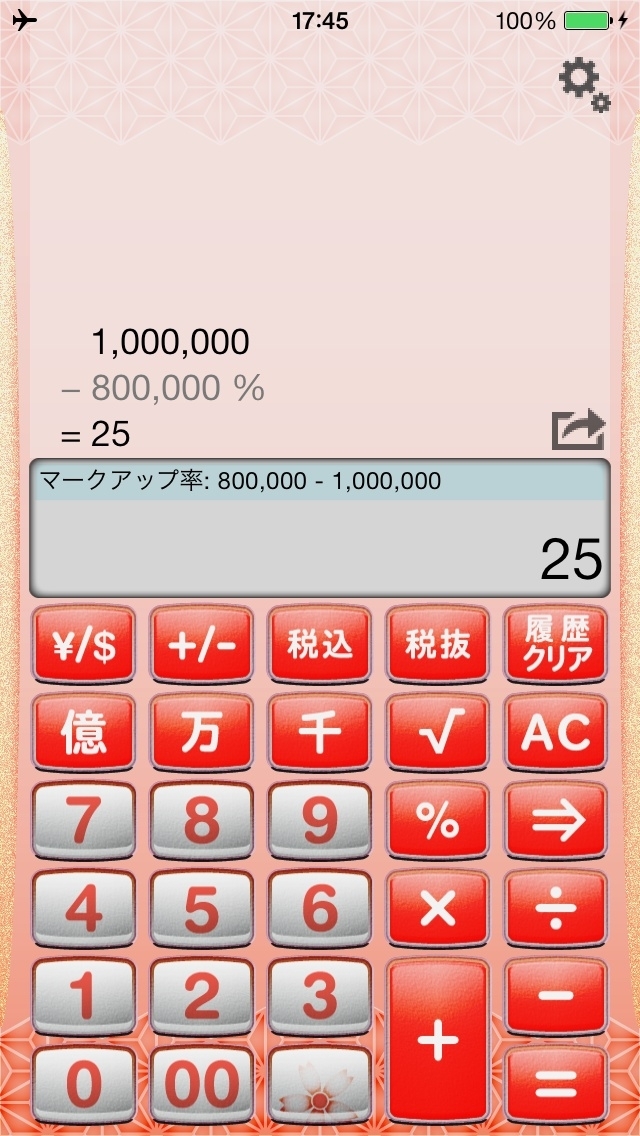Tap the large plus key

pyautogui.click(x=438, y=1042)
